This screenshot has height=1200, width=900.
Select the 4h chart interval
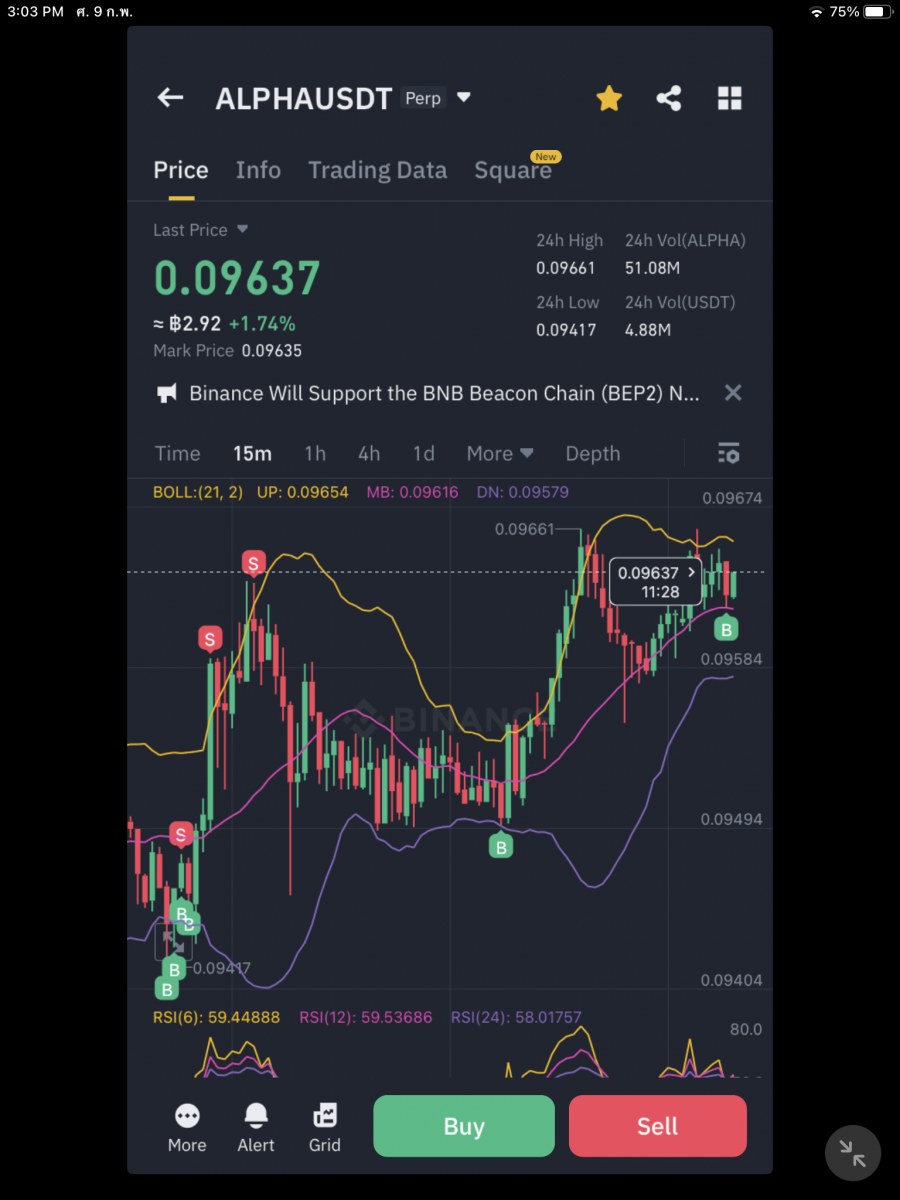369,454
